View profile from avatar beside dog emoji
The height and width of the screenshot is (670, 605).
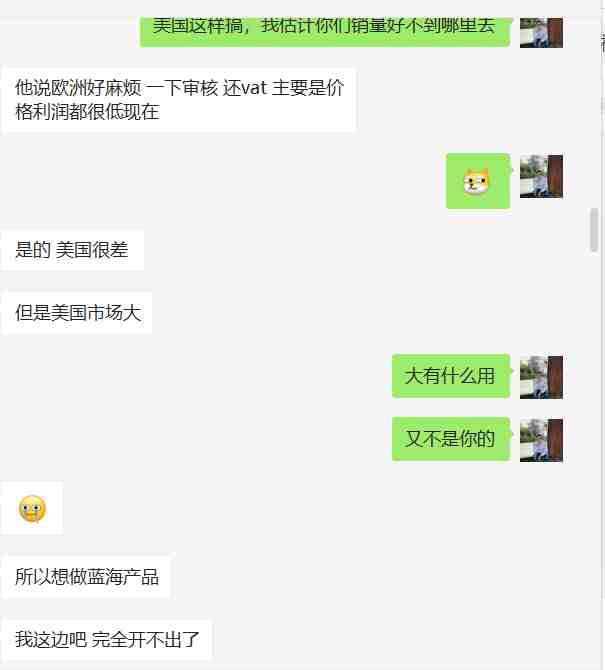(541, 176)
